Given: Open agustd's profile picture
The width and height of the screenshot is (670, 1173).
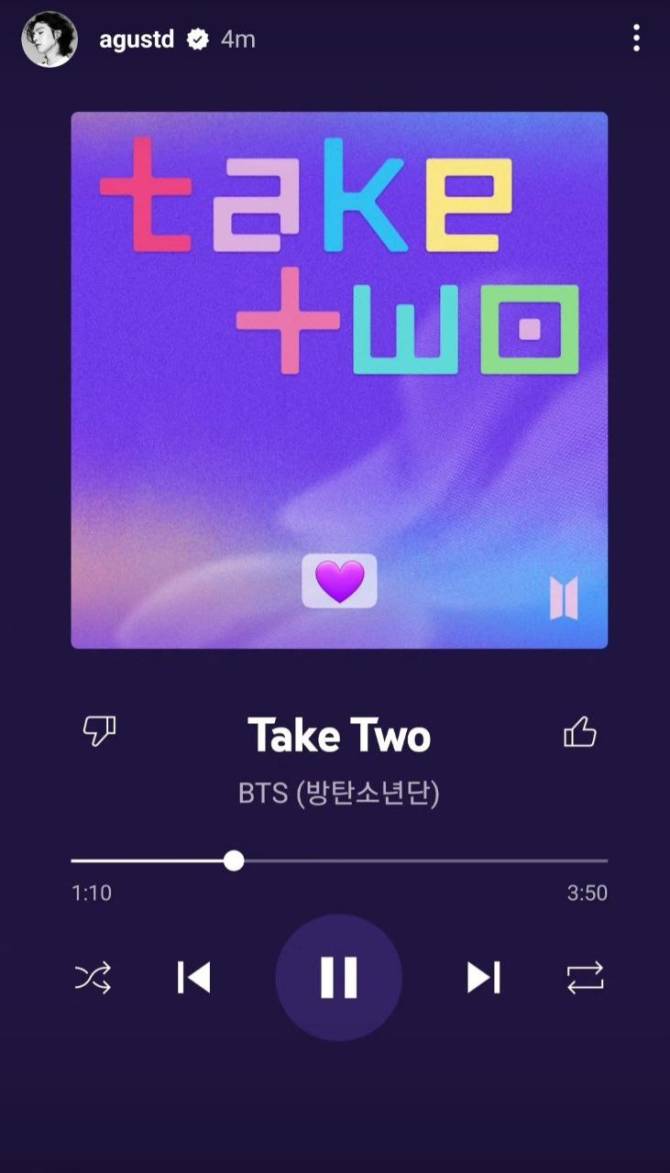Looking at the screenshot, I should coord(49,40).
